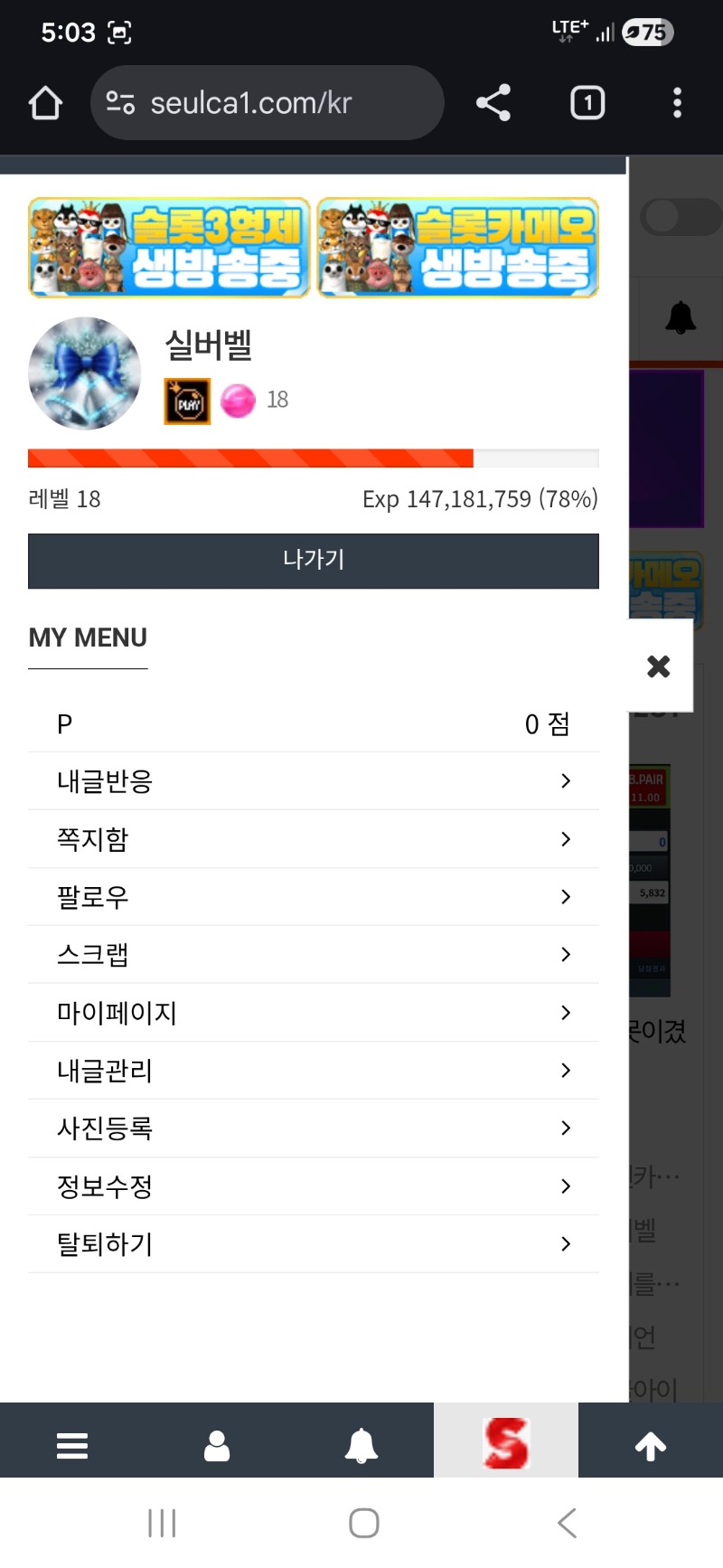Viewport: 723px width, 1568px height.
Task: Tap the red S logo tab
Action: (x=506, y=1442)
